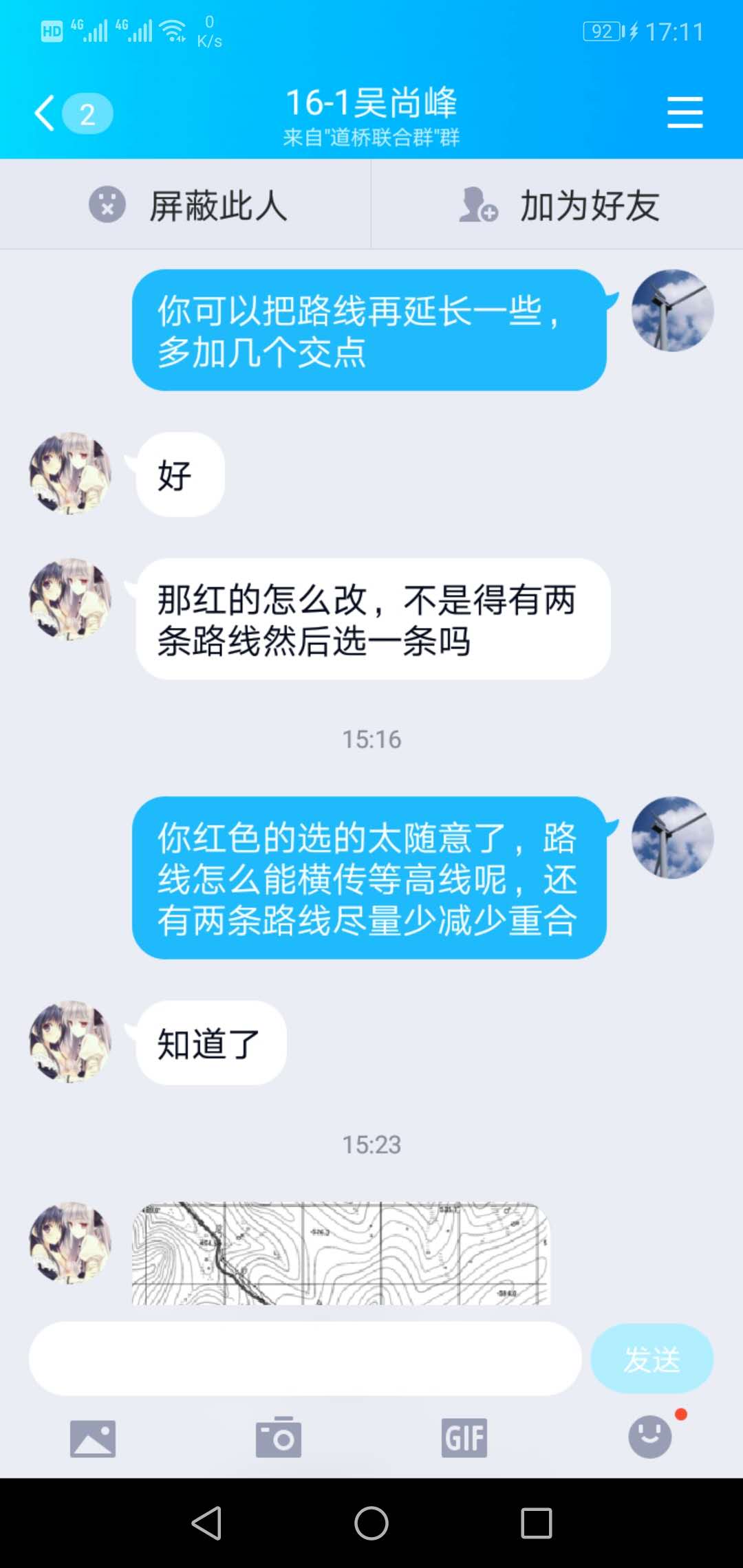Open recent apps from navigation bar
This screenshot has width=743, height=1568.
pyautogui.click(x=537, y=1523)
